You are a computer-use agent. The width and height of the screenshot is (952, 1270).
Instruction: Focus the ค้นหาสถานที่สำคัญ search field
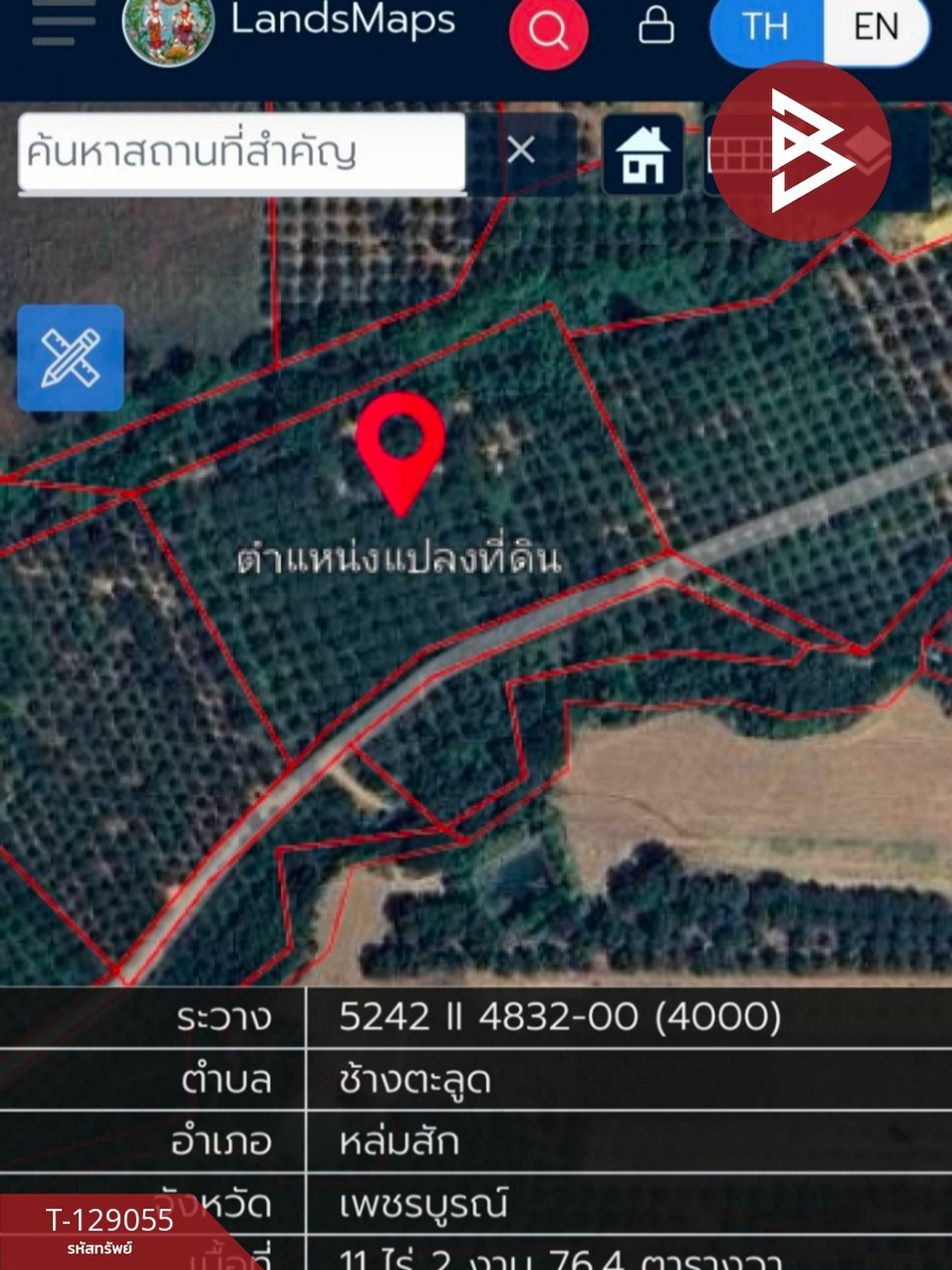pos(241,152)
